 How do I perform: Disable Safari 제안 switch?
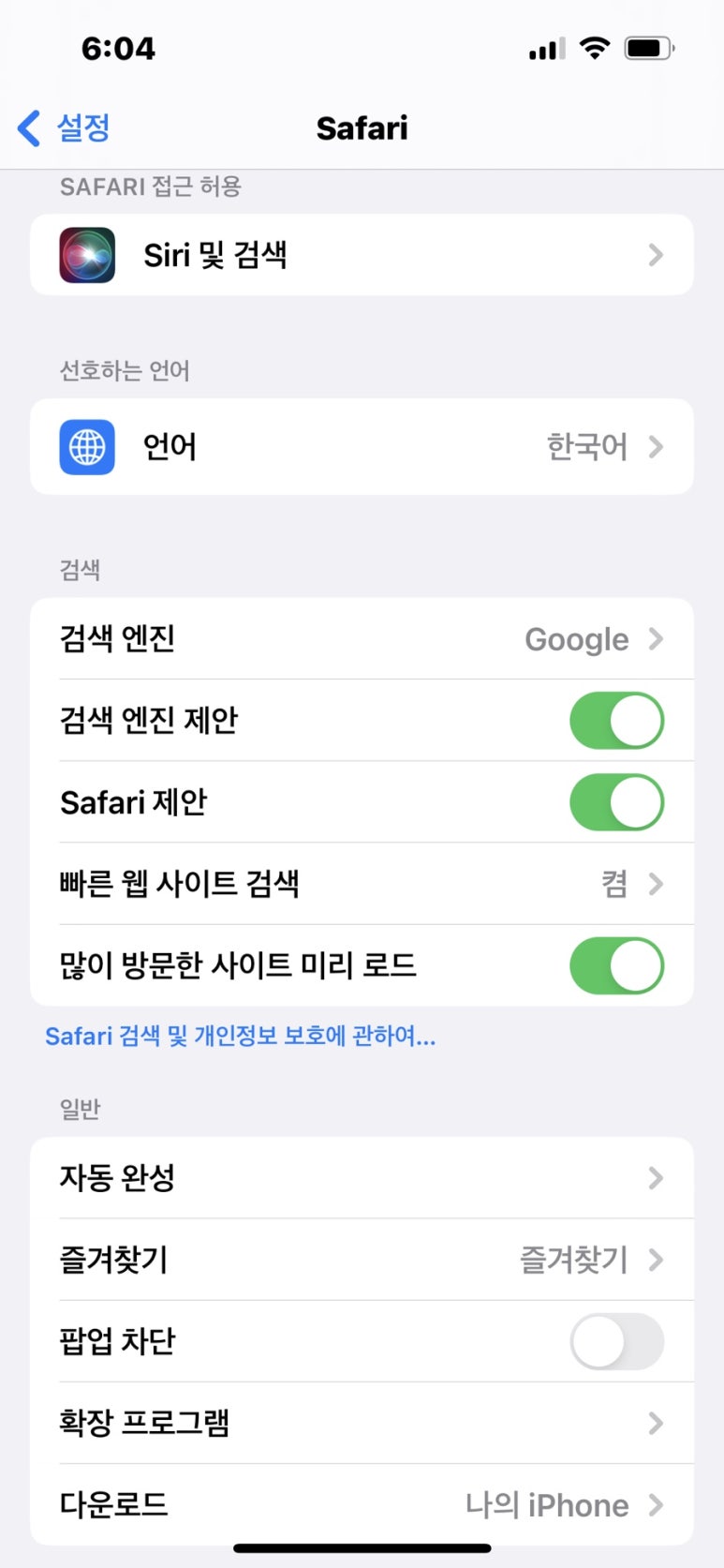[615, 802]
